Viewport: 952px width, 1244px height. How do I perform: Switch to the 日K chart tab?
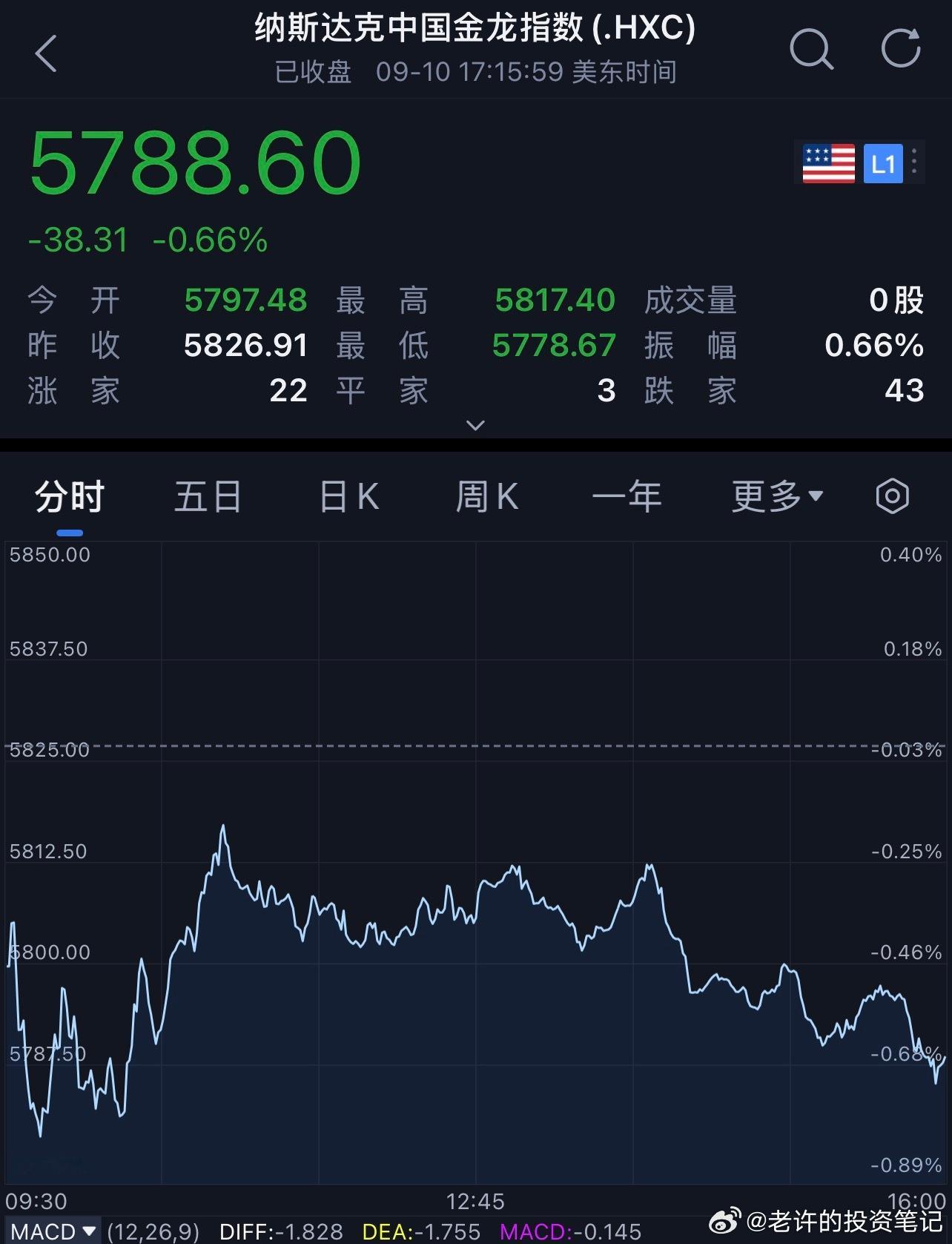(x=348, y=496)
